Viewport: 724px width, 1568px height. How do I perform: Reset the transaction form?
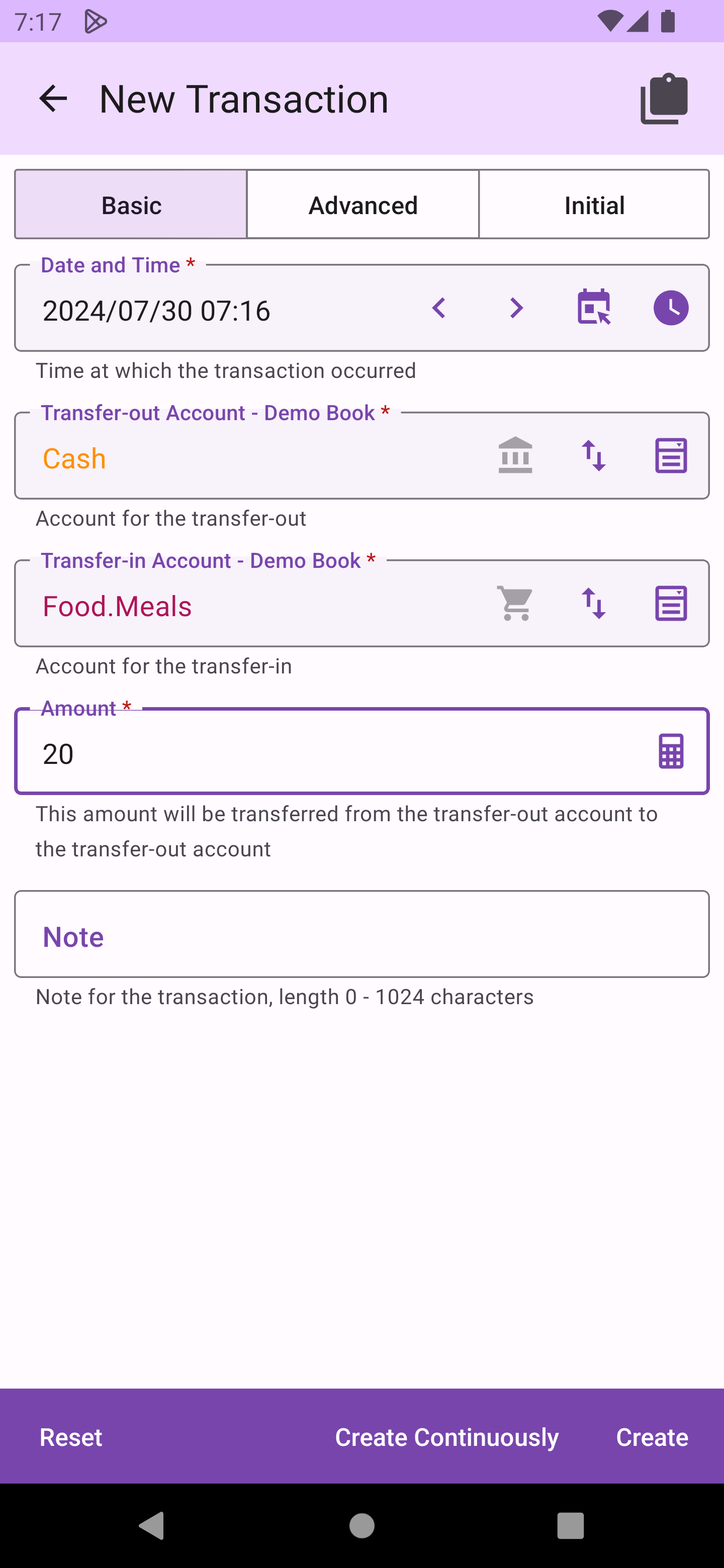click(x=70, y=1437)
